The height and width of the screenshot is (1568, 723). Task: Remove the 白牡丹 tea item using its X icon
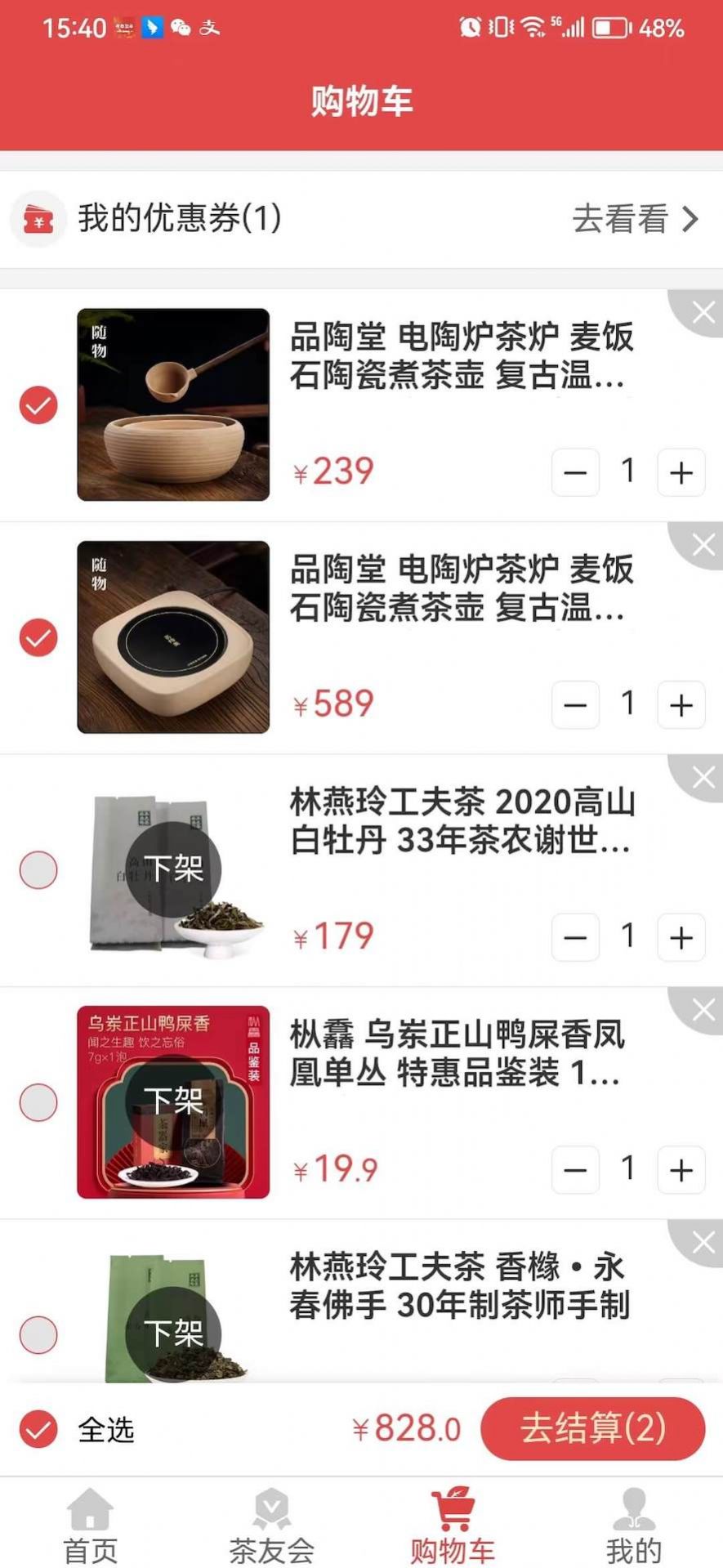pyautogui.click(x=703, y=776)
